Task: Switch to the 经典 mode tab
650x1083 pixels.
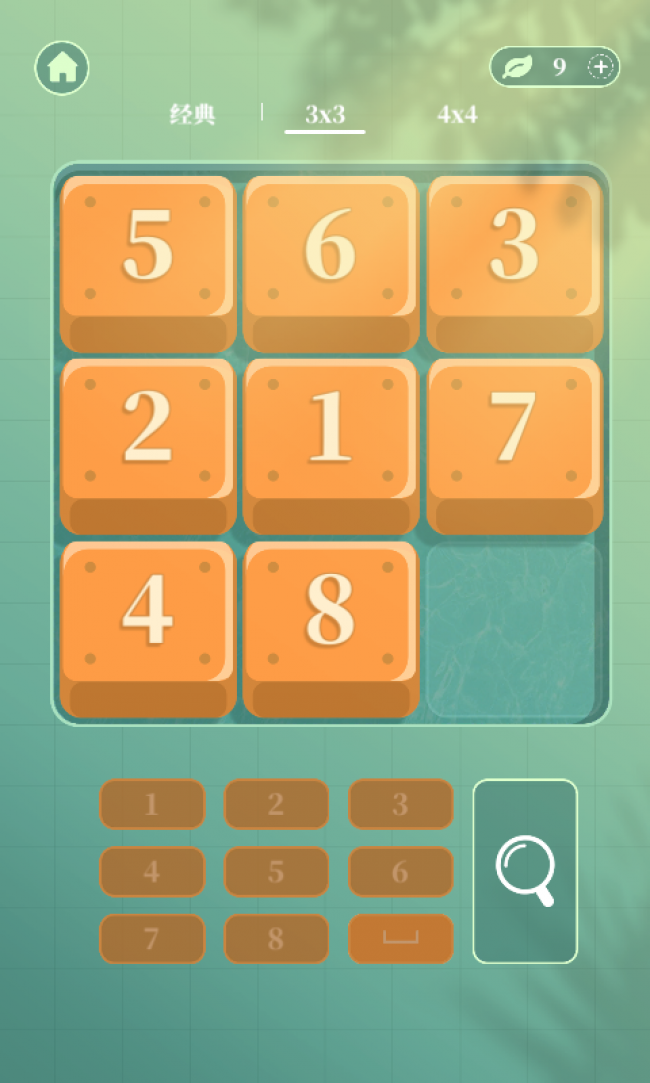Action: pyautogui.click(x=193, y=114)
